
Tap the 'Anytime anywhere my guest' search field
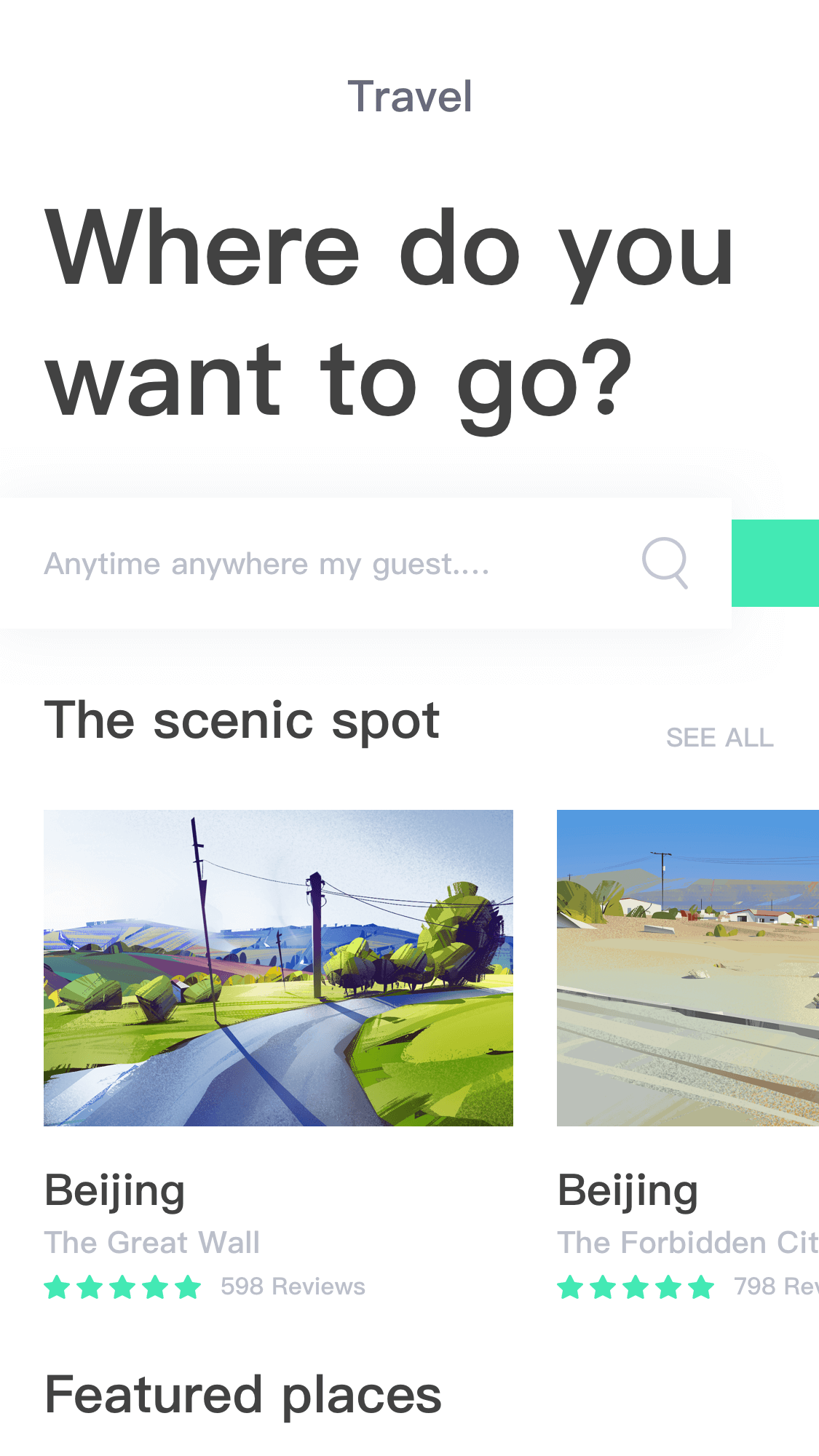pos(365,563)
